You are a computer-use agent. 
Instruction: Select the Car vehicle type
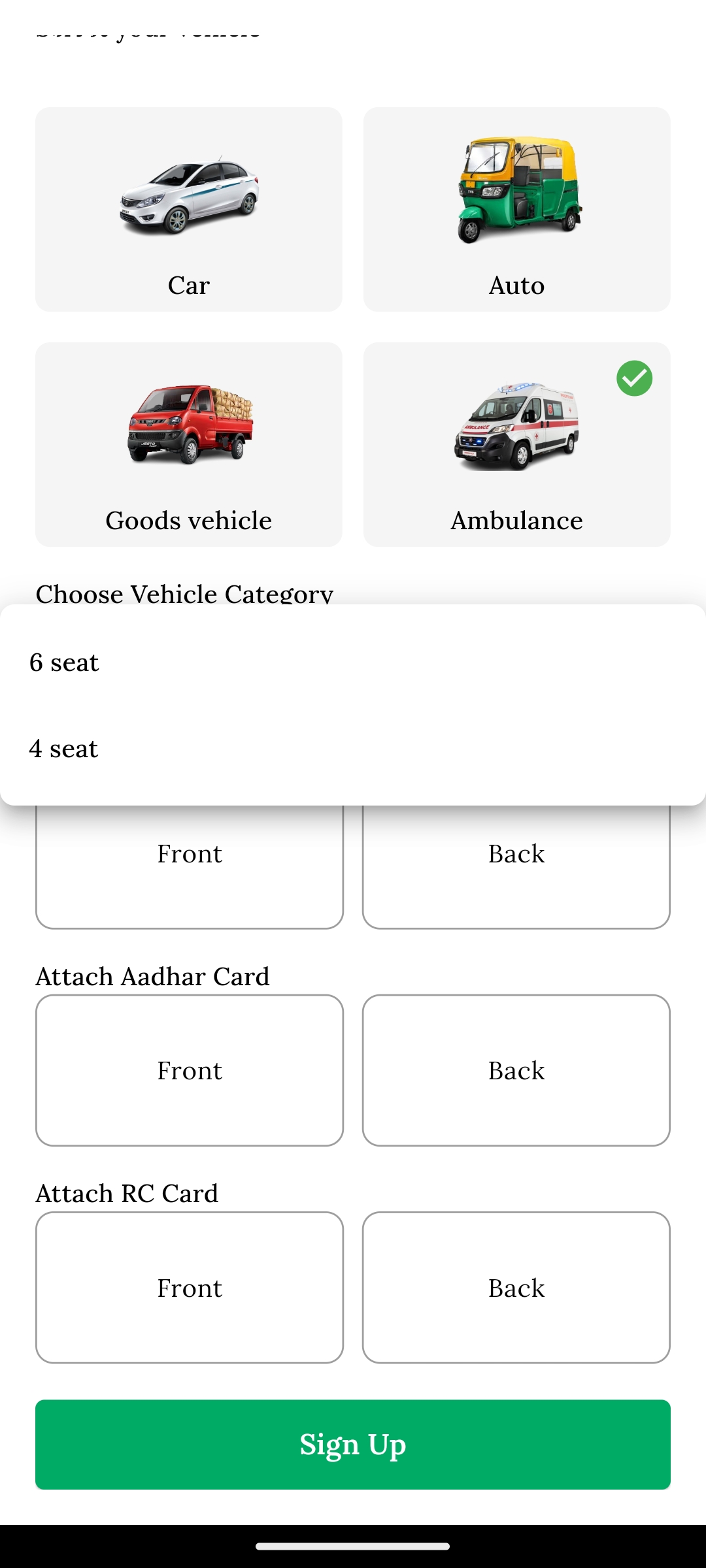[189, 209]
